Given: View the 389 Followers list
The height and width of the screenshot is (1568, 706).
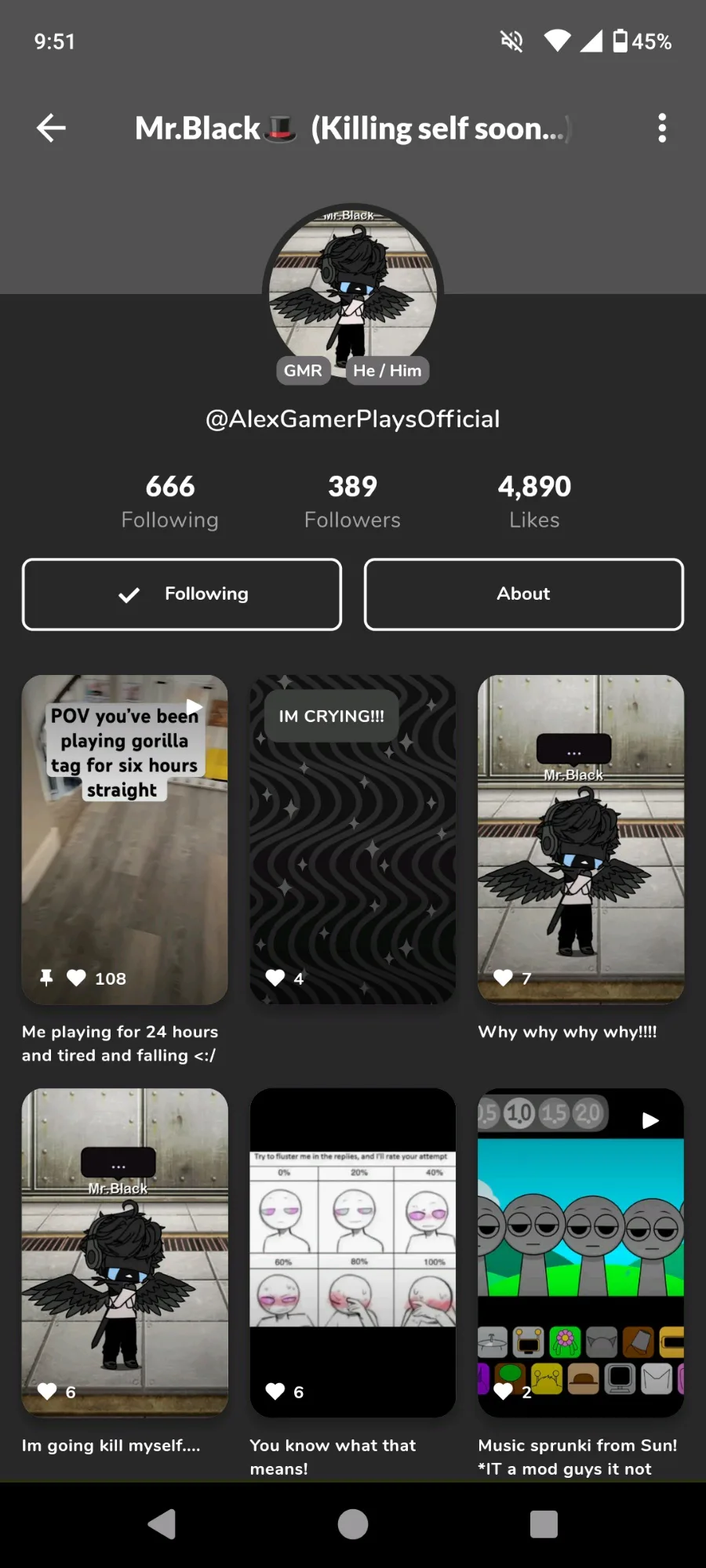Looking at the screenshot, I should [352, 502].
